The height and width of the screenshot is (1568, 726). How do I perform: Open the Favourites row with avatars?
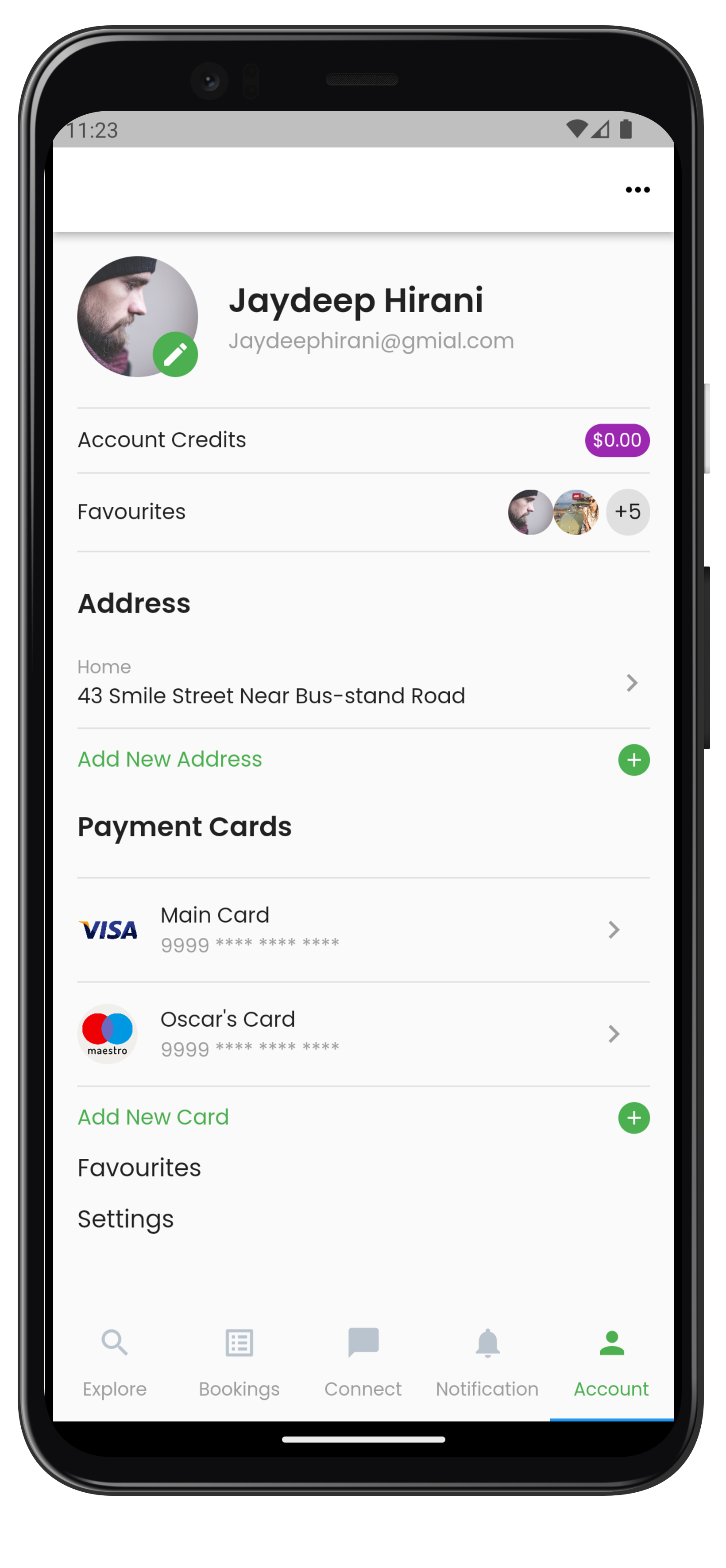363,512
